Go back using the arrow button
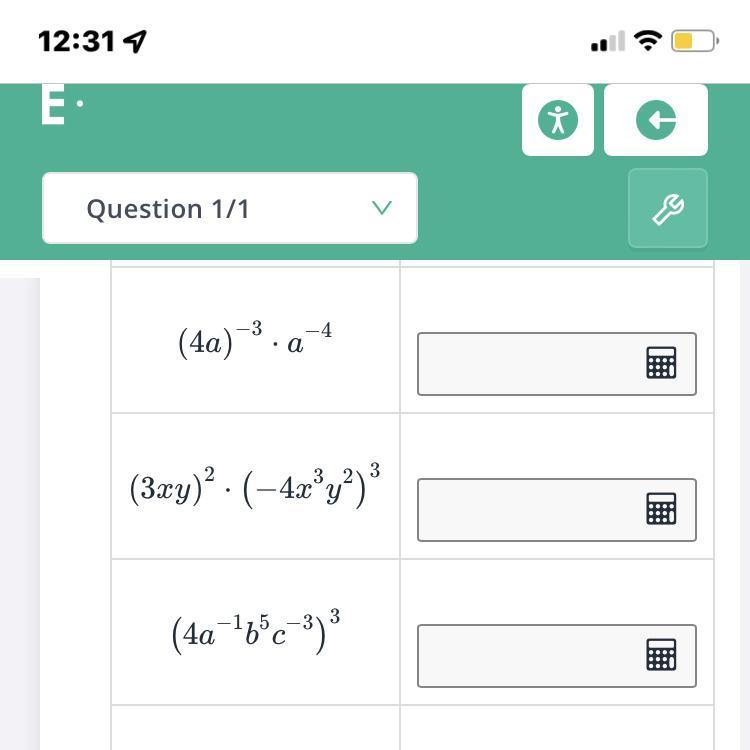Screen dimensions: 750x750 pyautogui.click(x=656, y=121)
